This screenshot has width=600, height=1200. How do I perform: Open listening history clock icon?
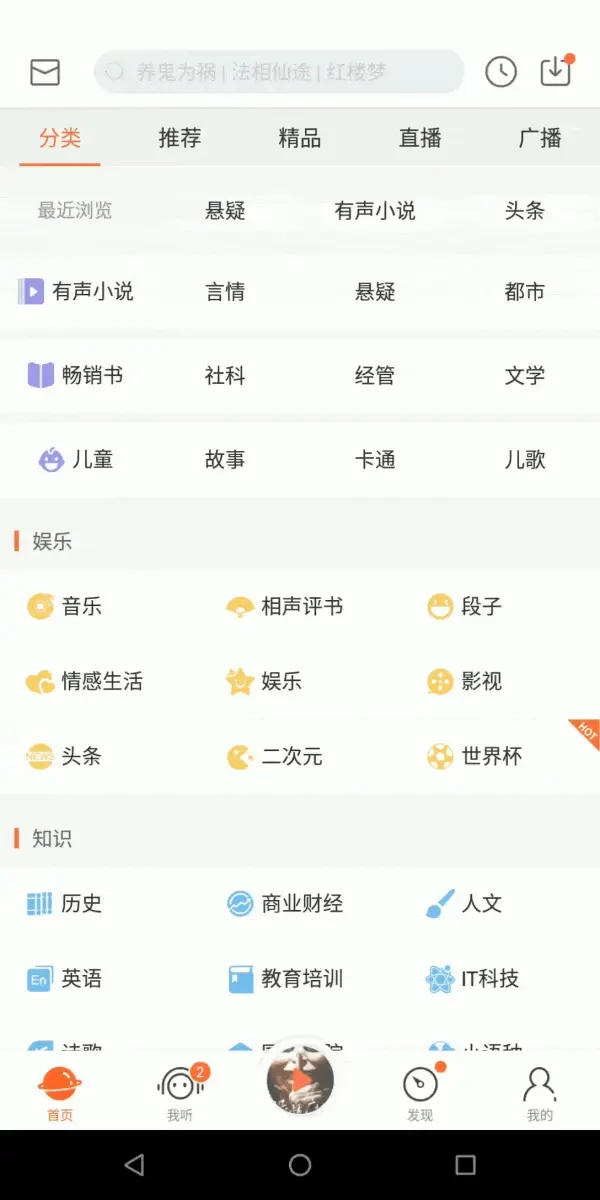pyautogui.click(x=501, y=72)
